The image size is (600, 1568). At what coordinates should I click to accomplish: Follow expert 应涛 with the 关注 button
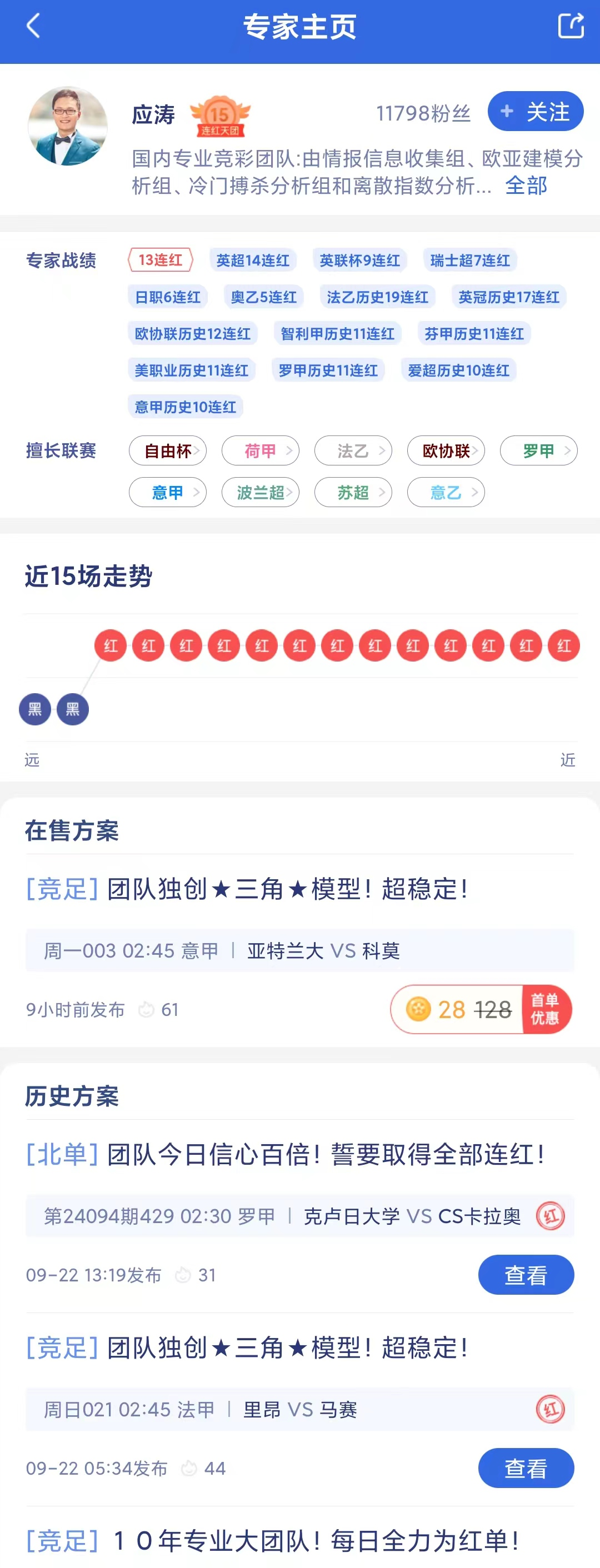pos(536,112)
